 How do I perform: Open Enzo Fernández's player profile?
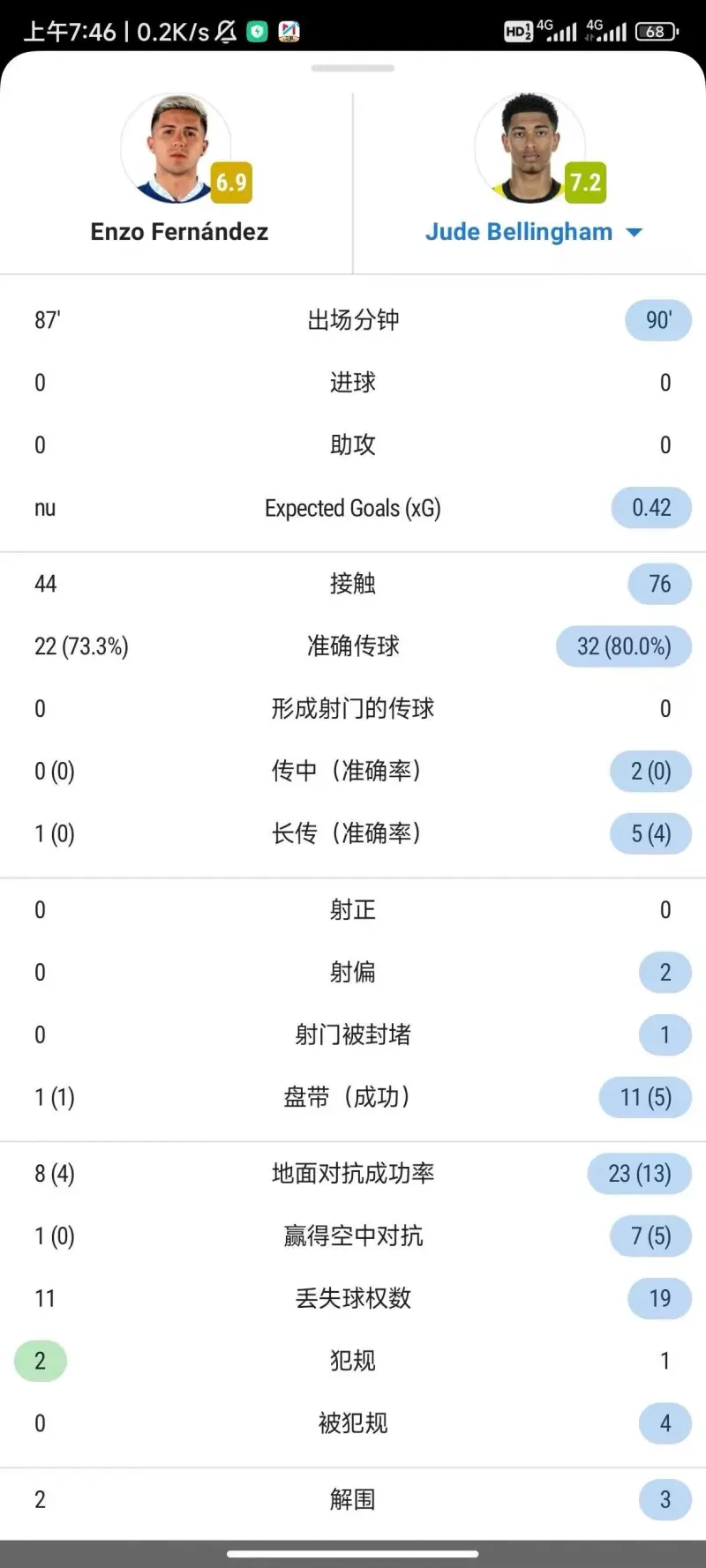tap(179, 232)
